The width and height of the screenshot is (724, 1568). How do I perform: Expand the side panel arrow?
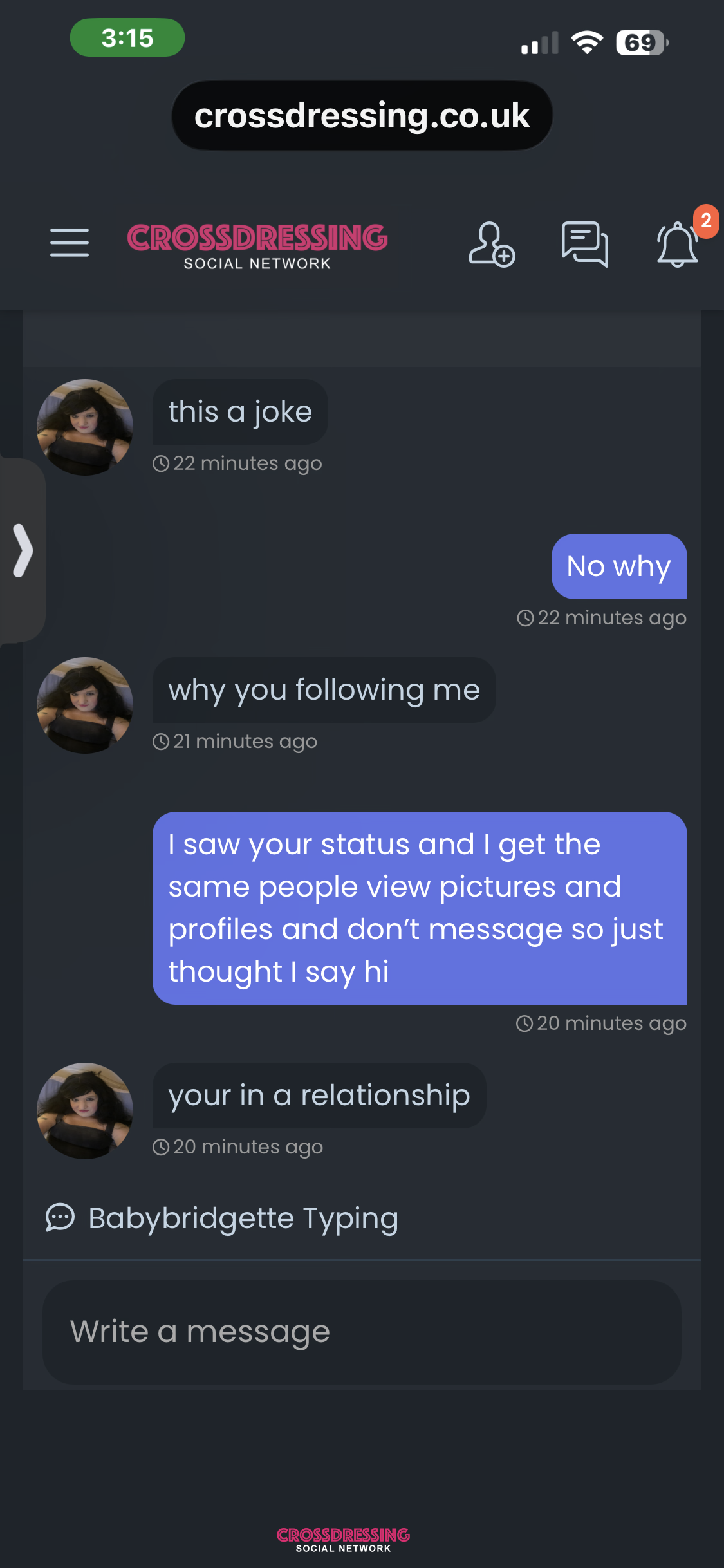[x=23, y=550]
